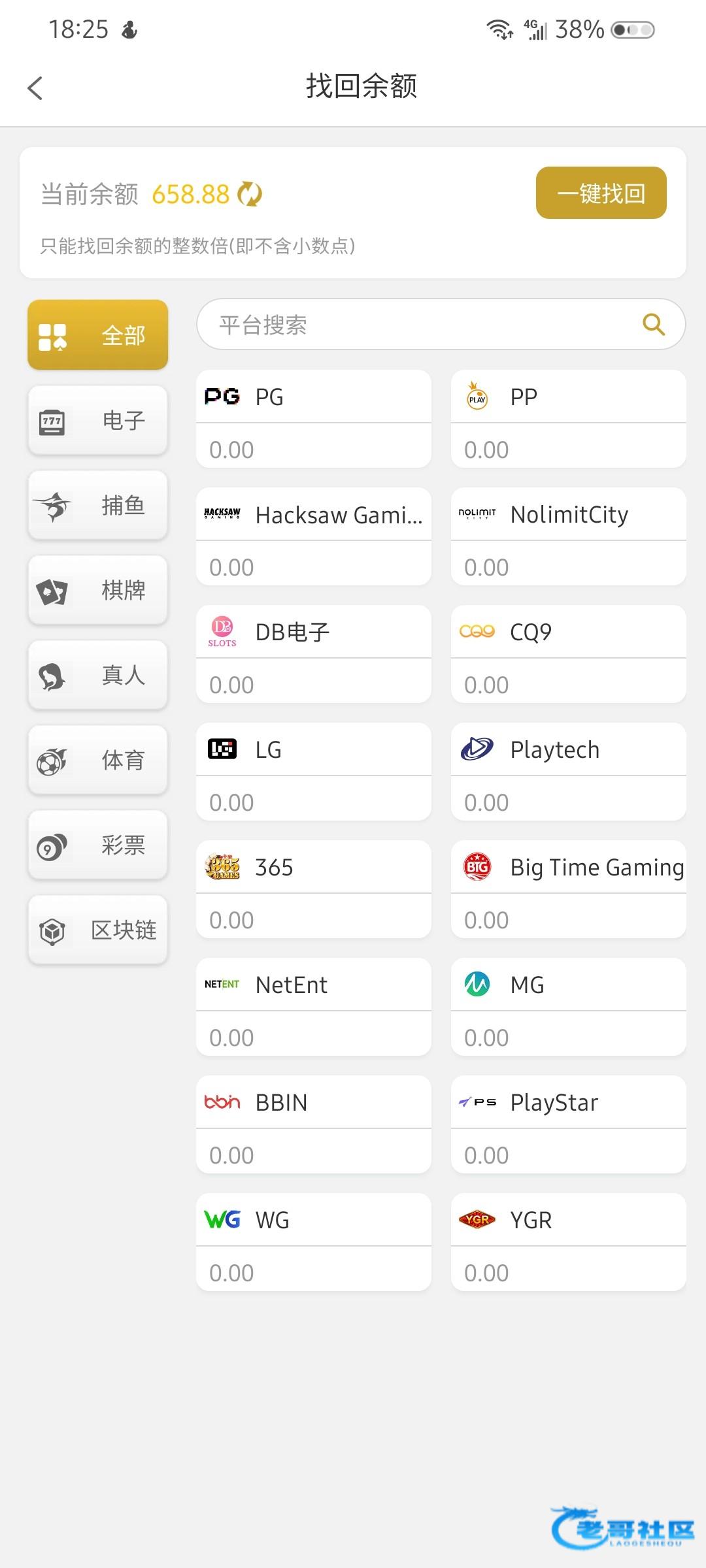This screenshot has width=706, height=1568.
Task: Open the 平台搜索 search field
Action: coord(441,324)
